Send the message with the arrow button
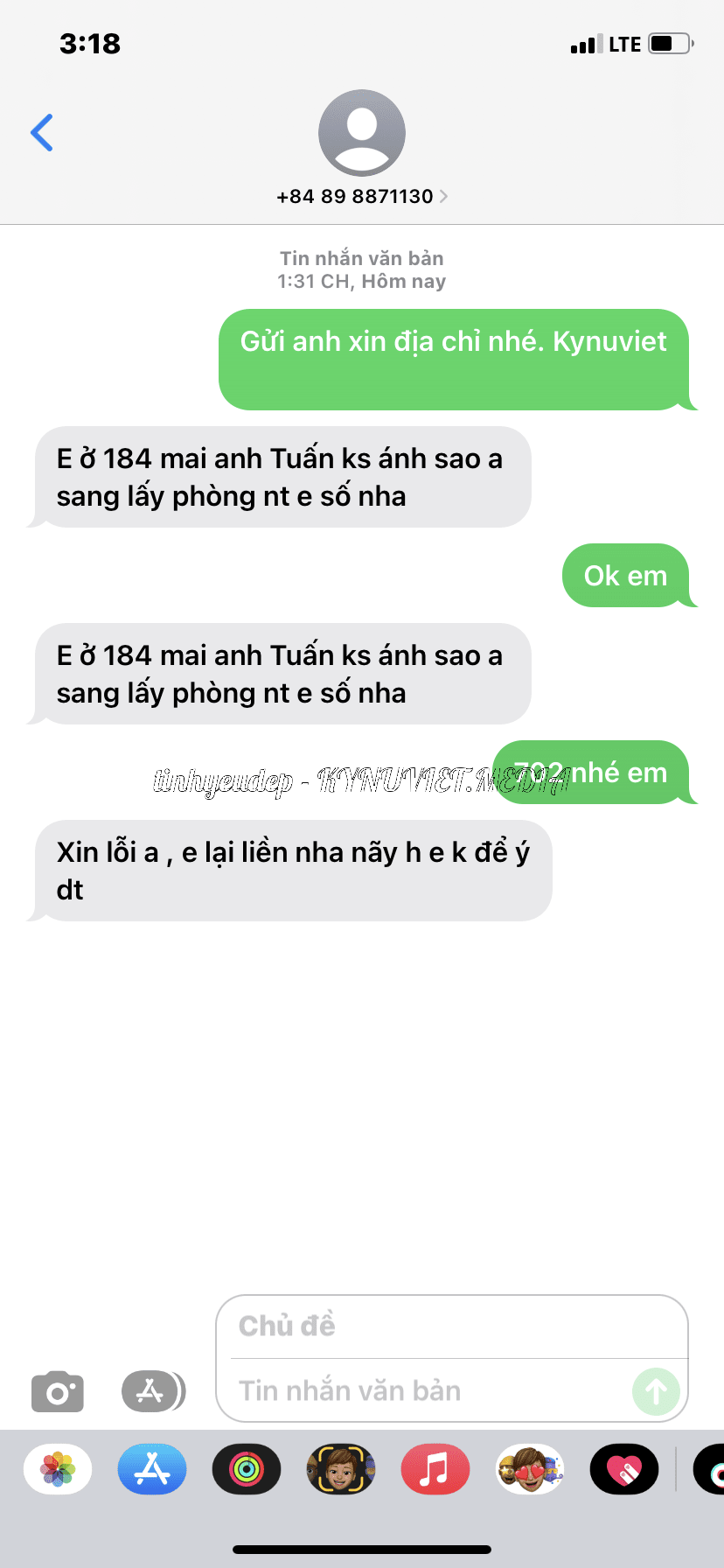724x1568 pixels. [x=656, y=1391]
